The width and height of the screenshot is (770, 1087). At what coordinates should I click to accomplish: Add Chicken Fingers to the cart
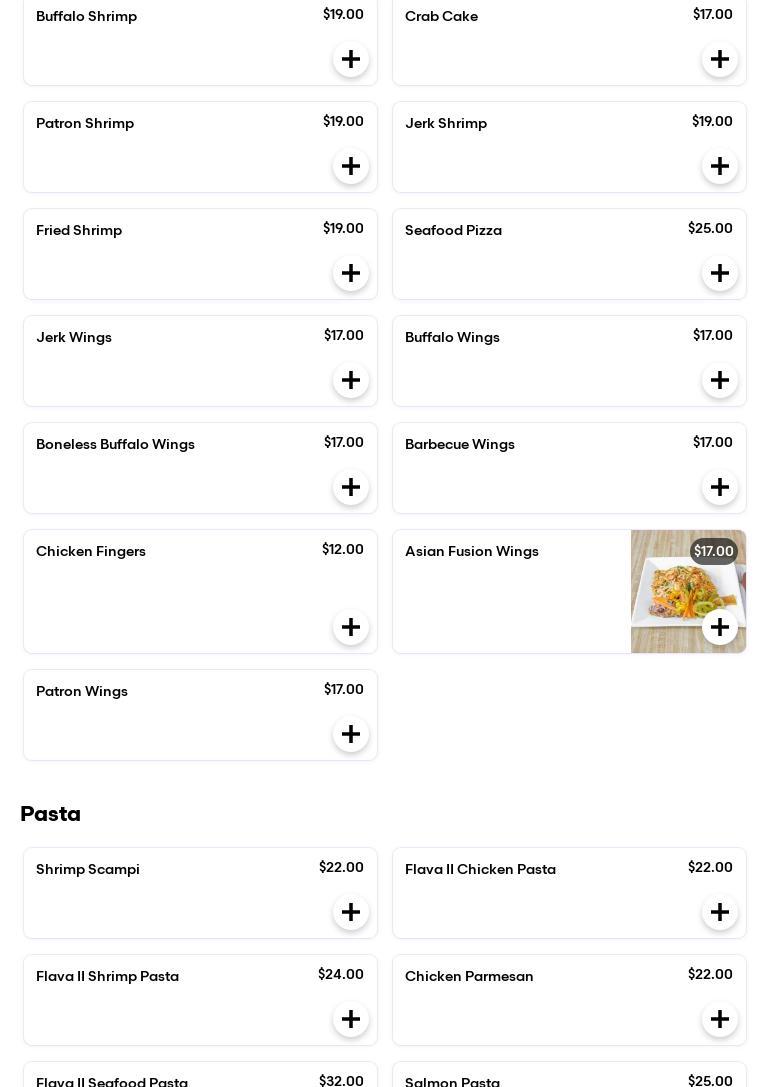coord(351,627)
